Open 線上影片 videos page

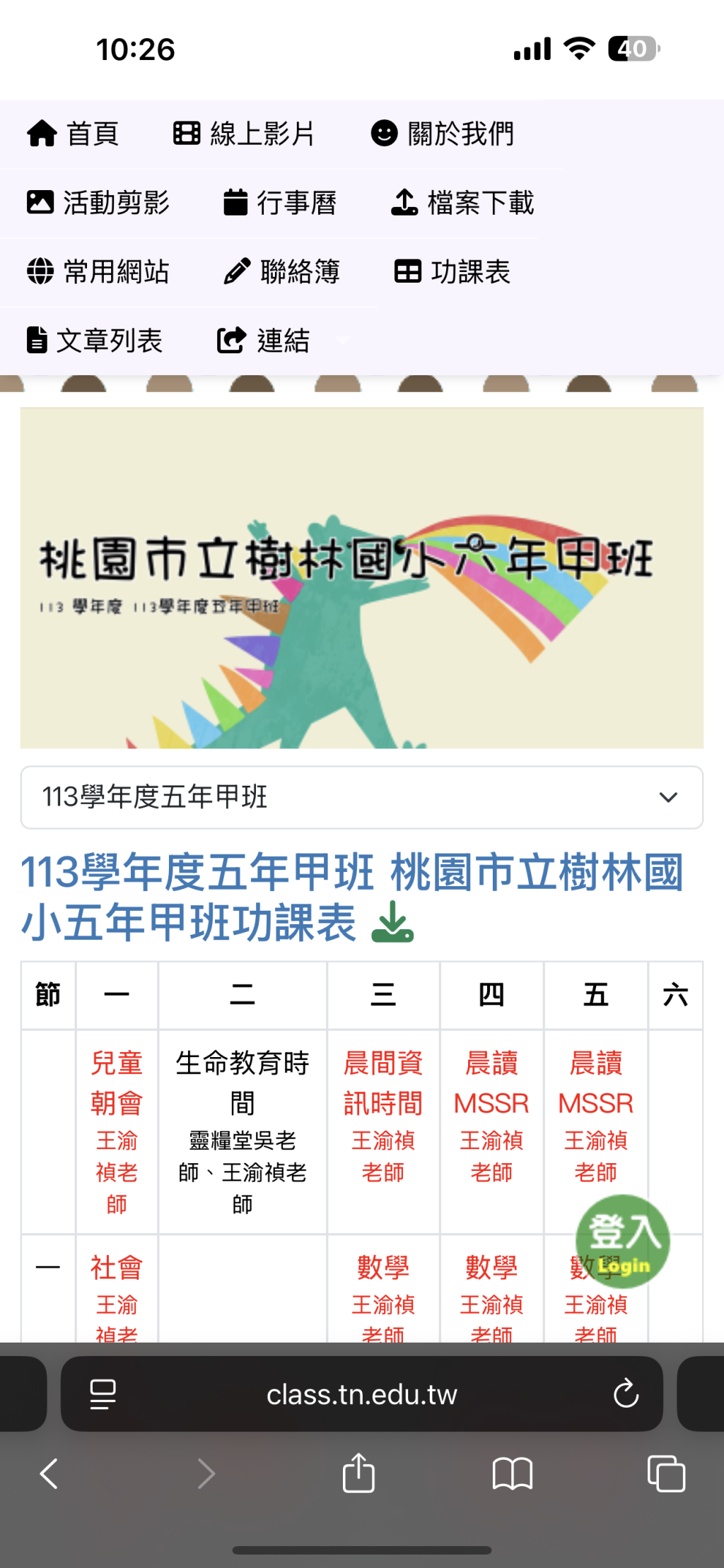coord(244,134)
